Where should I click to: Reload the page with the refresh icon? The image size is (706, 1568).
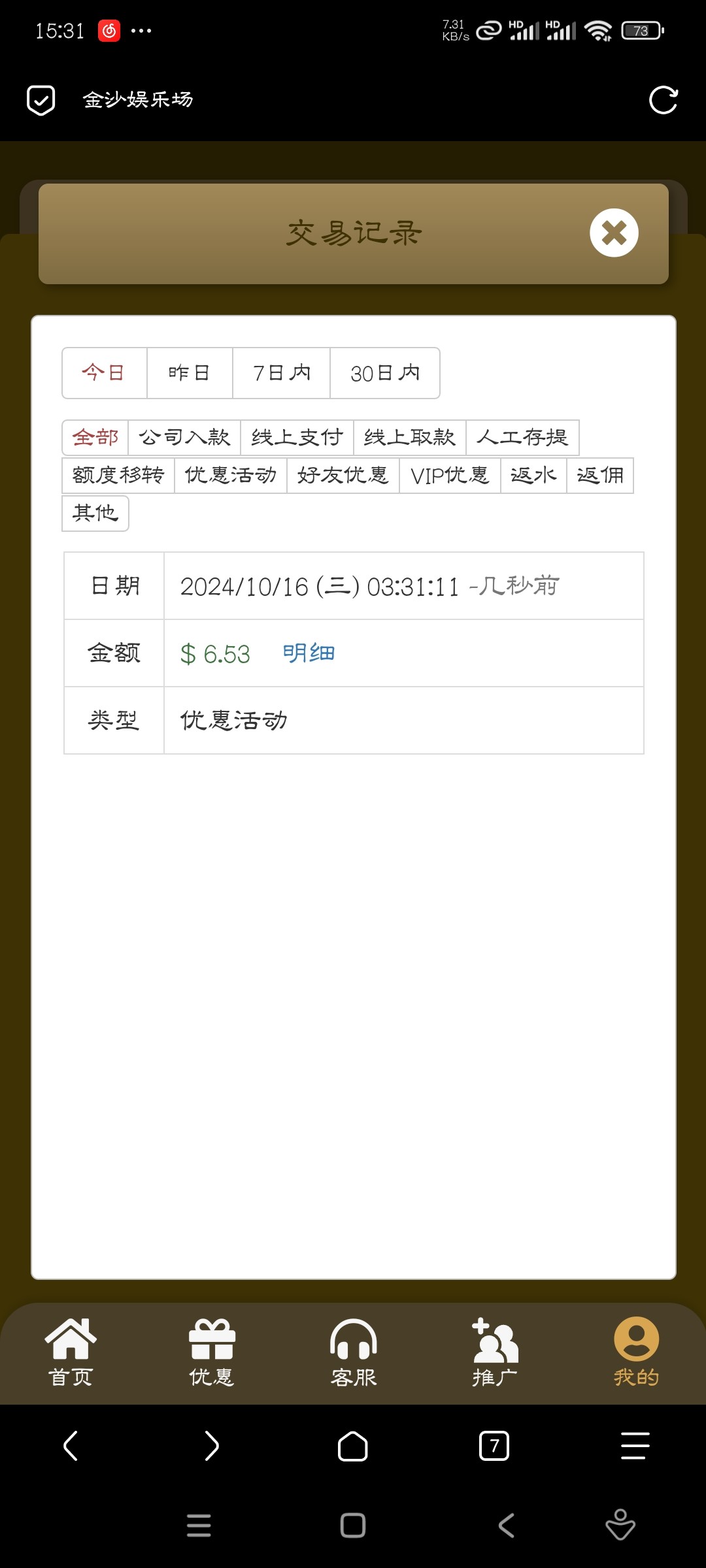[663, 100]
